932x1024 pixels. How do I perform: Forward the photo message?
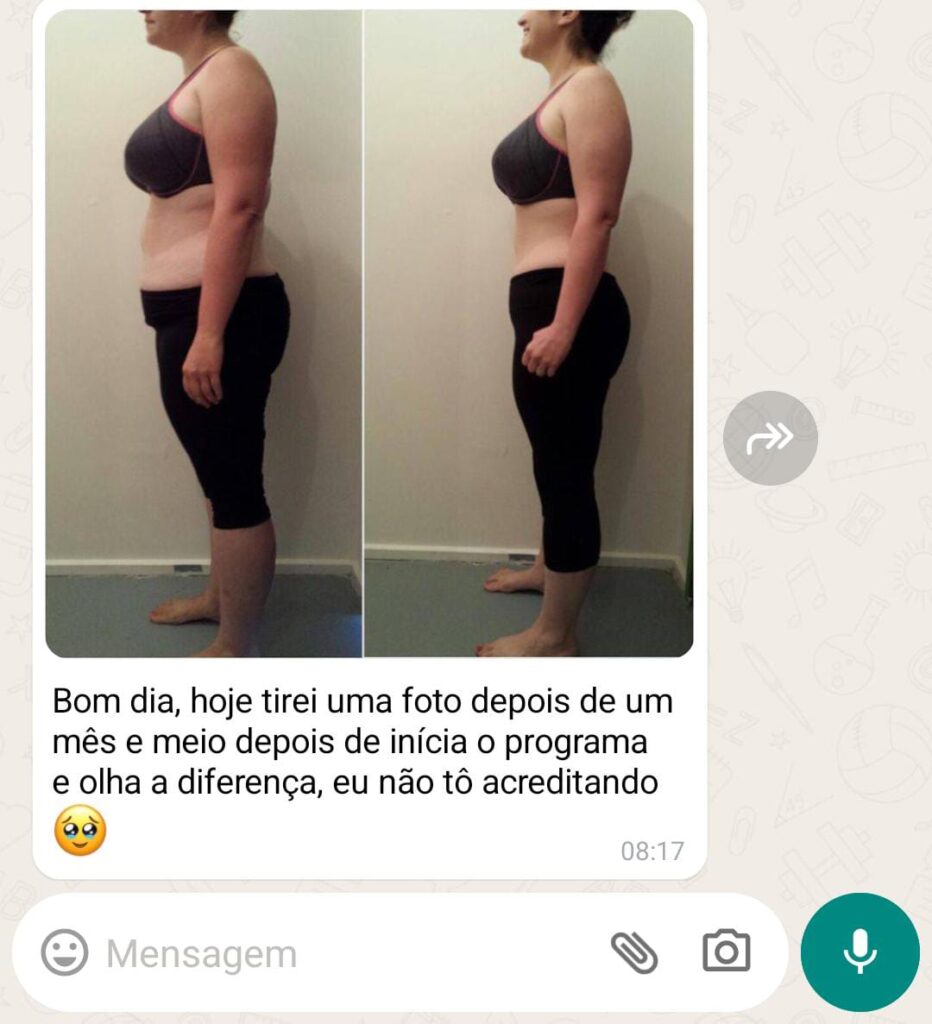tap(770, 438)
